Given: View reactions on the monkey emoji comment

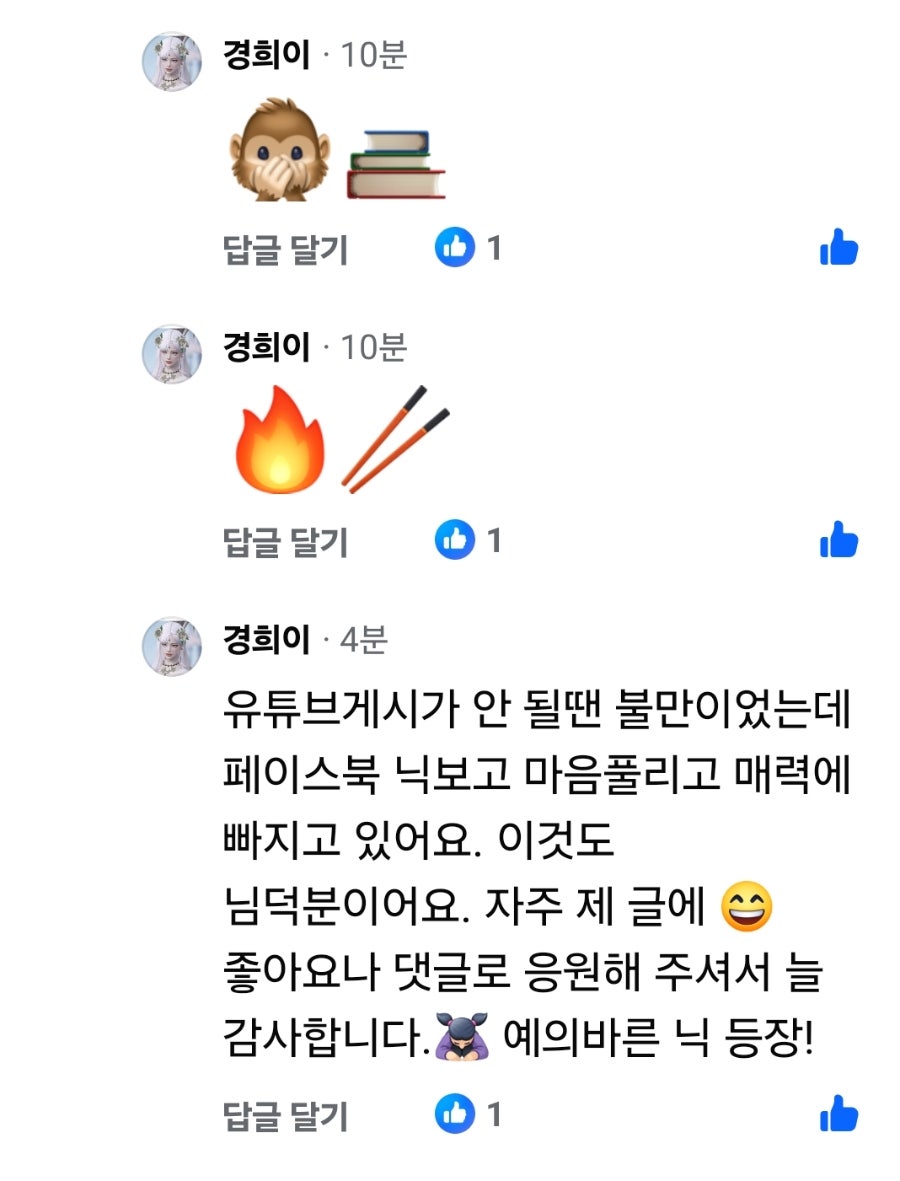Looking at the screenshot, I should tap(467, 247).
